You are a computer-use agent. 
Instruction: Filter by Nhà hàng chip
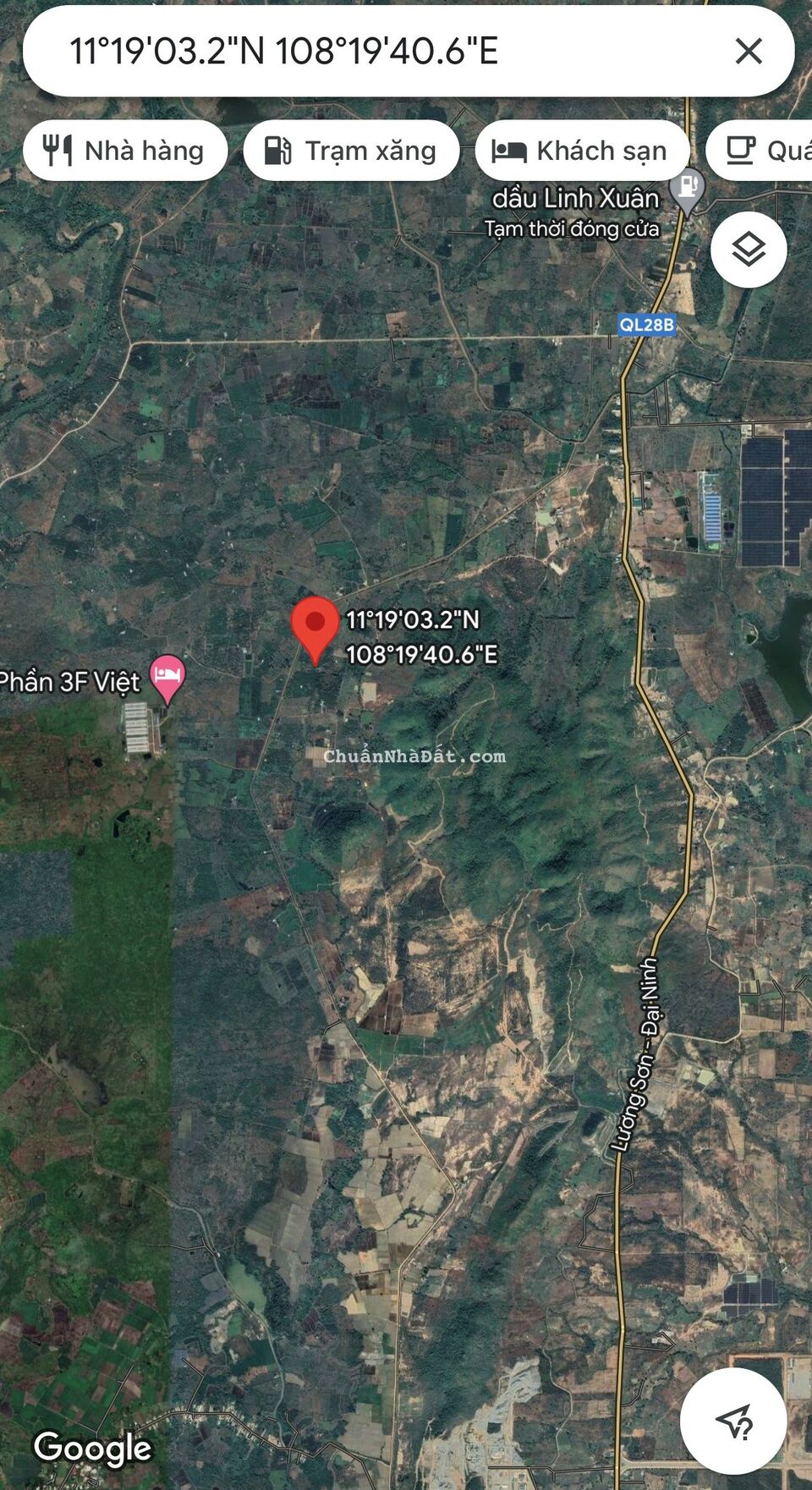point(125,151)
